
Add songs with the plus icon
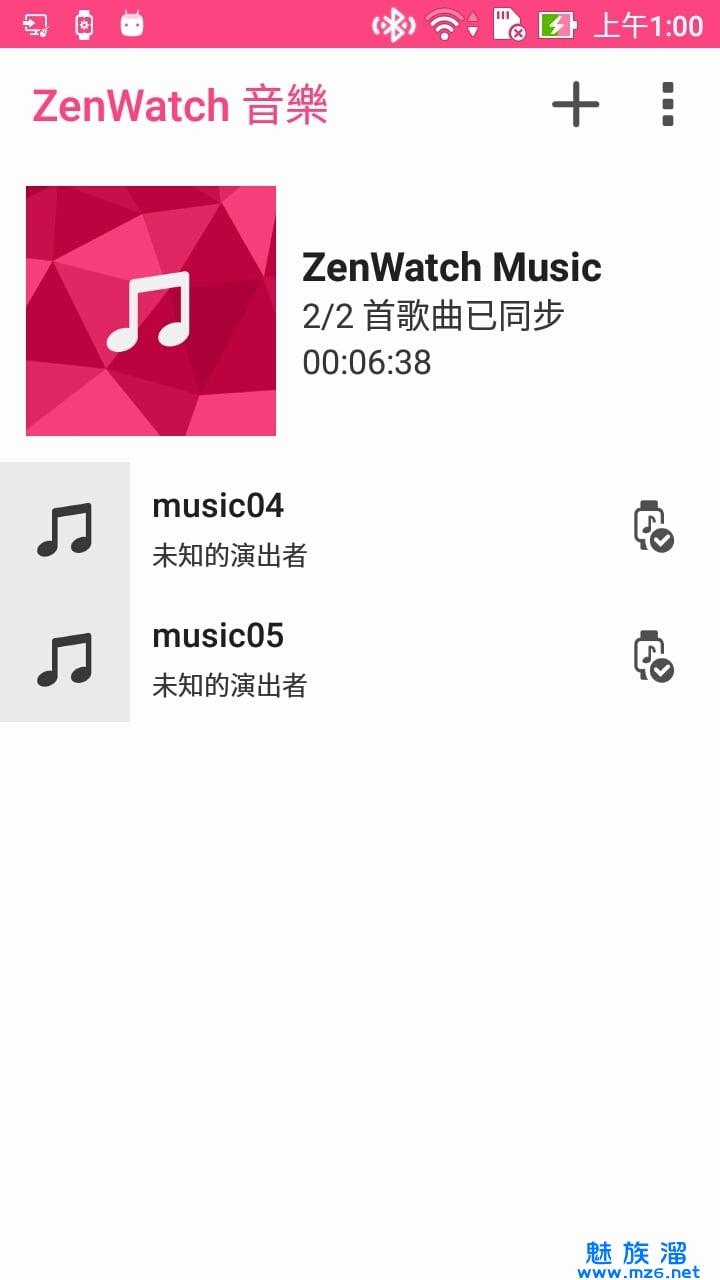575,104
